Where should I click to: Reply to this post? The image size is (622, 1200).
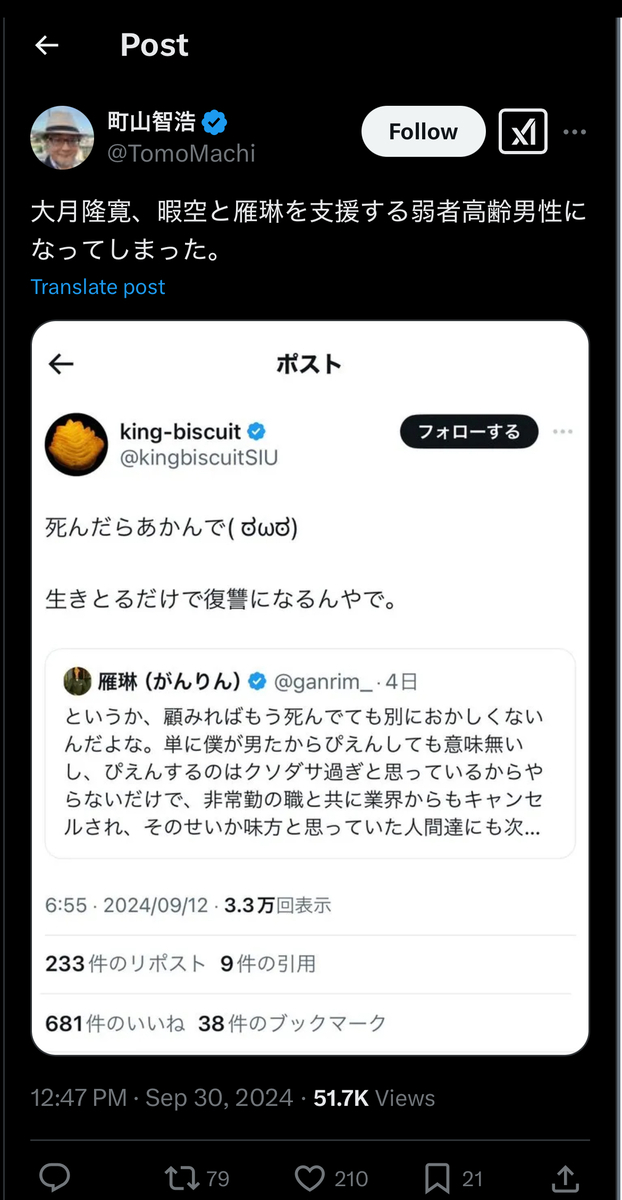(55, 1177)
